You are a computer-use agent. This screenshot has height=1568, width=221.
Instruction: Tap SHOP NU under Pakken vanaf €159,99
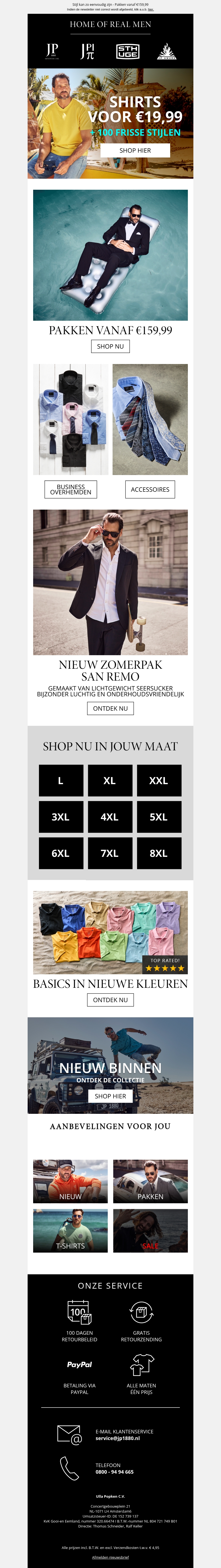point(110,346)
